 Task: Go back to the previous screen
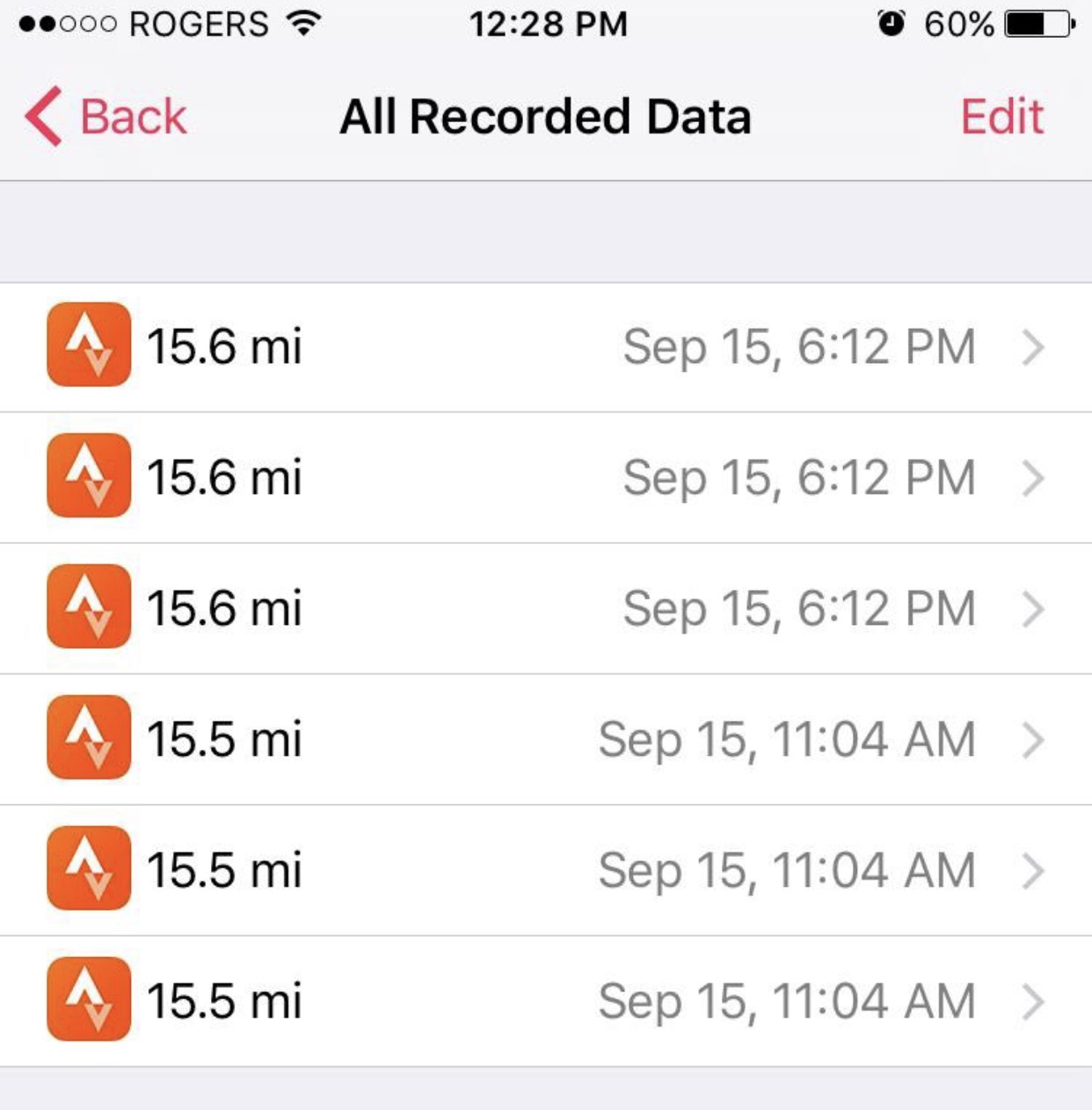(x=107, y=117)
